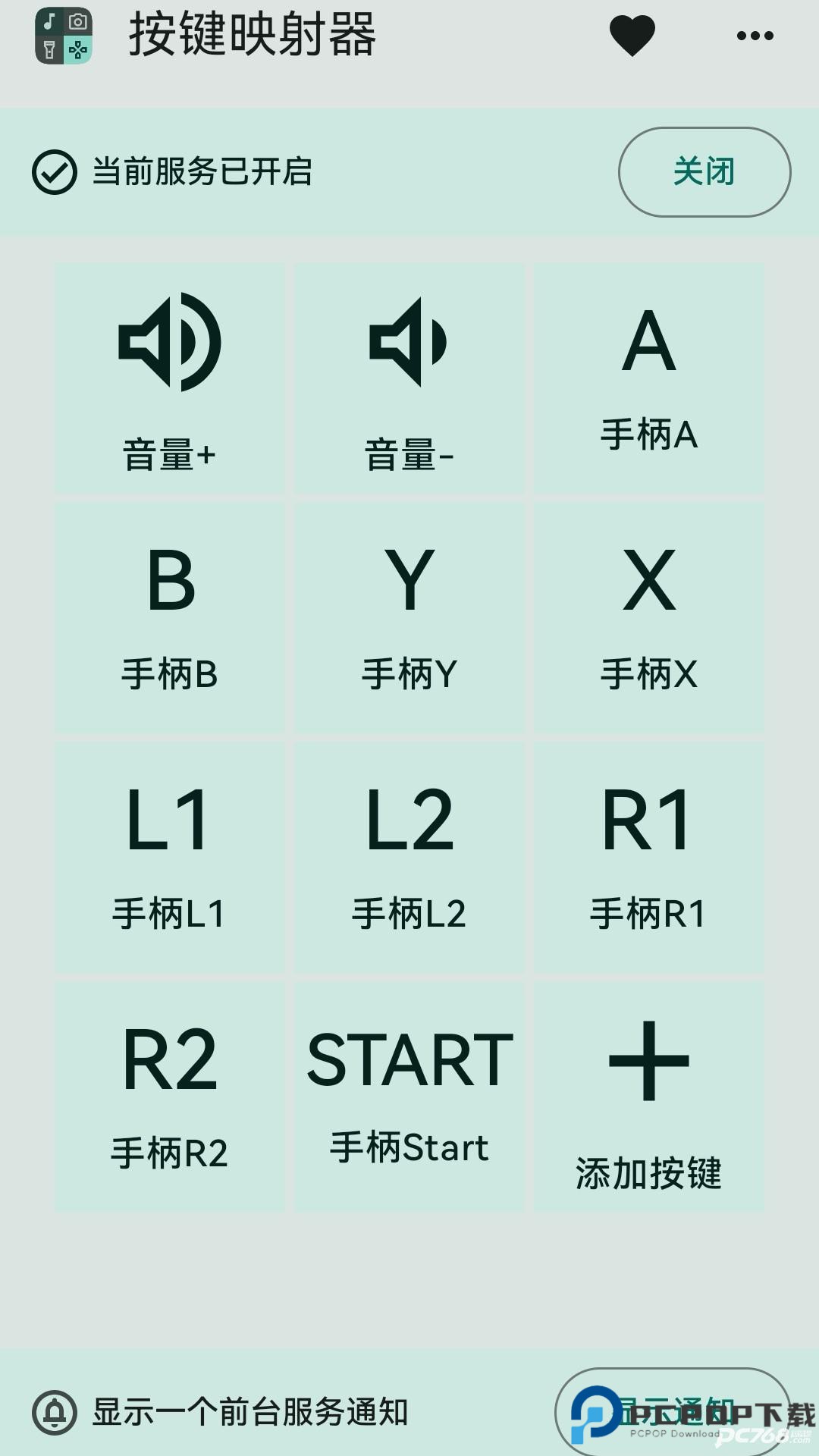Viewport: 819px width, 1456px height.
Task: Select the 手柄B mapping tile
Action: (x=169, y=618)
